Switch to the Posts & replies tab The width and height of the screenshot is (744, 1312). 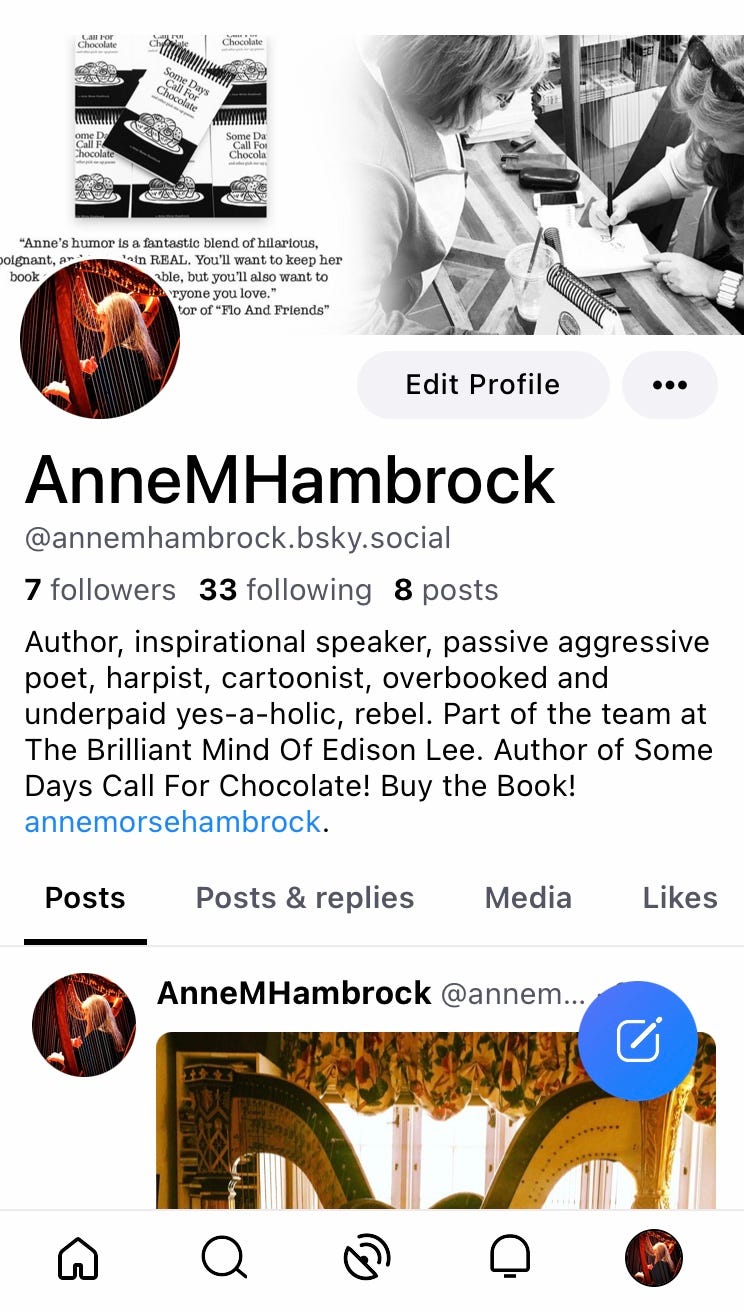point(304,898)
